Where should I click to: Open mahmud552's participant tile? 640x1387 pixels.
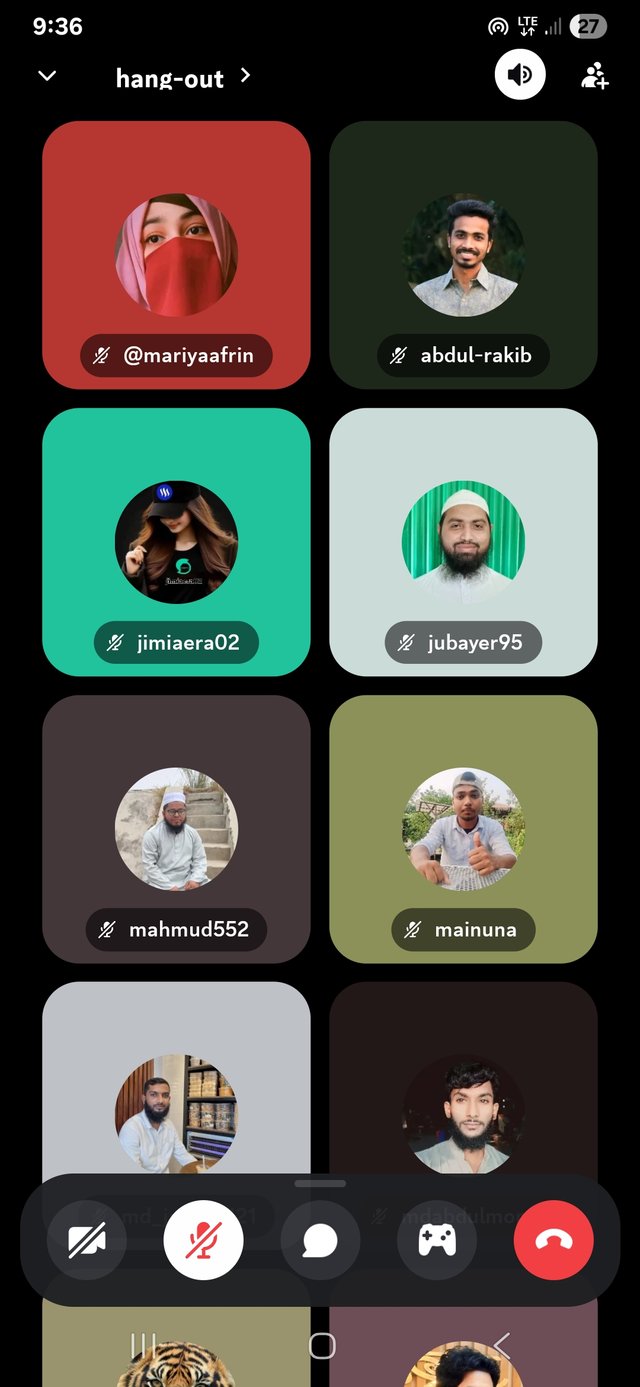176,828
